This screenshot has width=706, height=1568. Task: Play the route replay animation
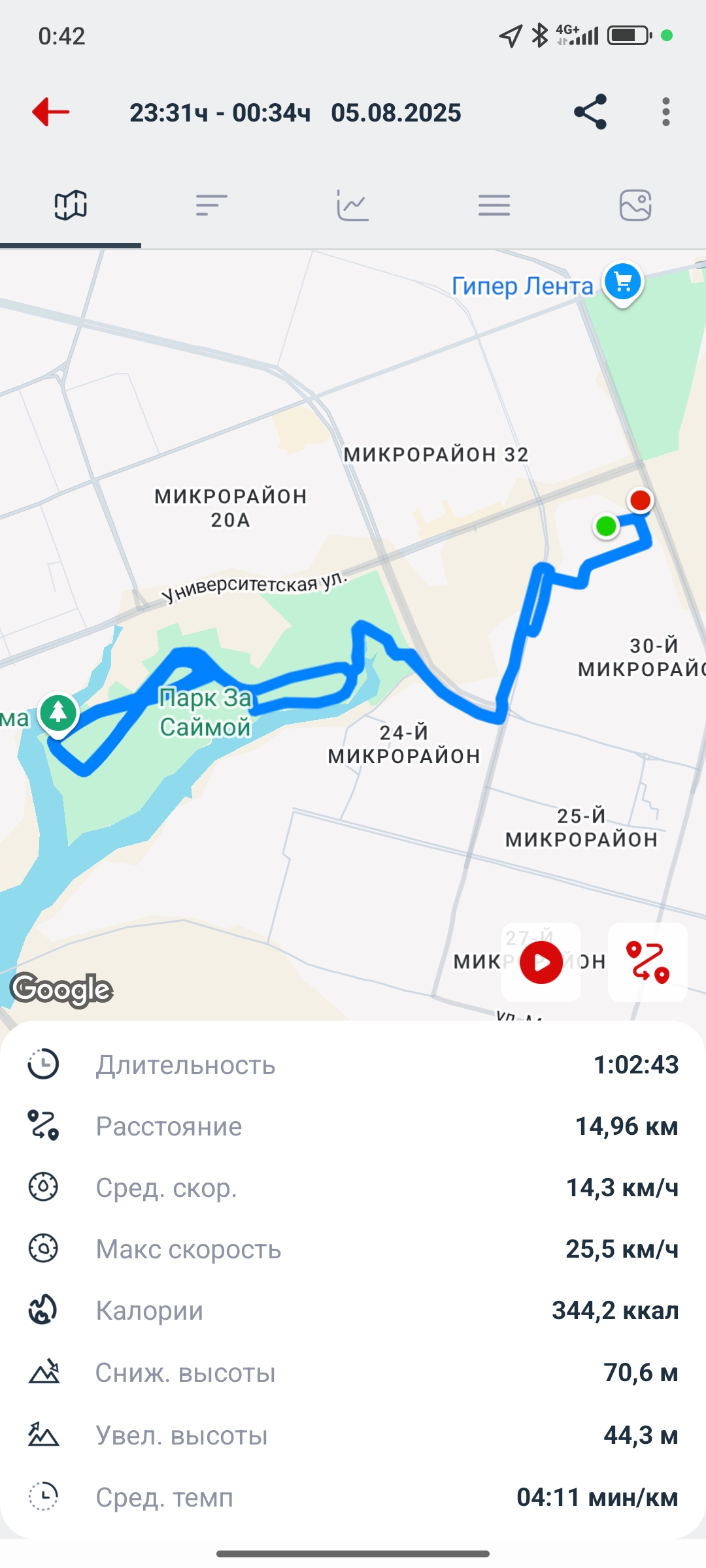(x=541, y=962)
